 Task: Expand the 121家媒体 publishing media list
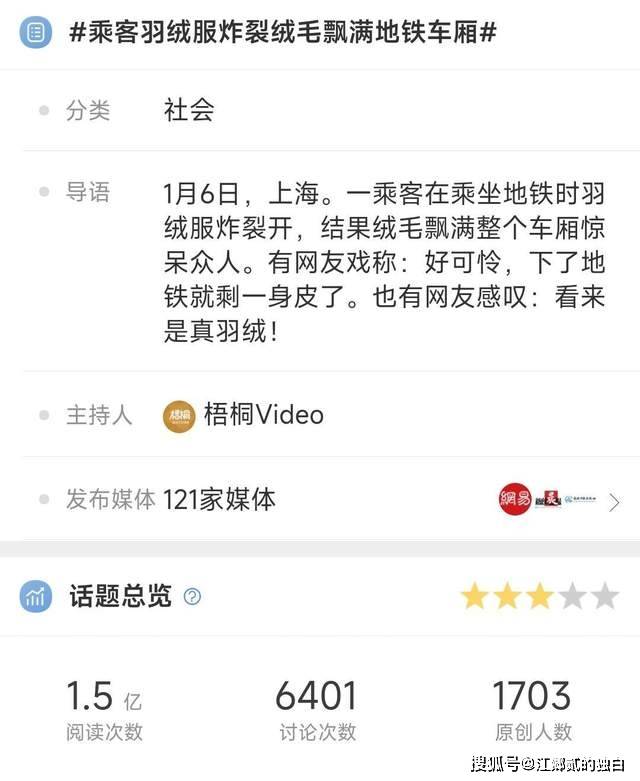[x=614, y=500]
